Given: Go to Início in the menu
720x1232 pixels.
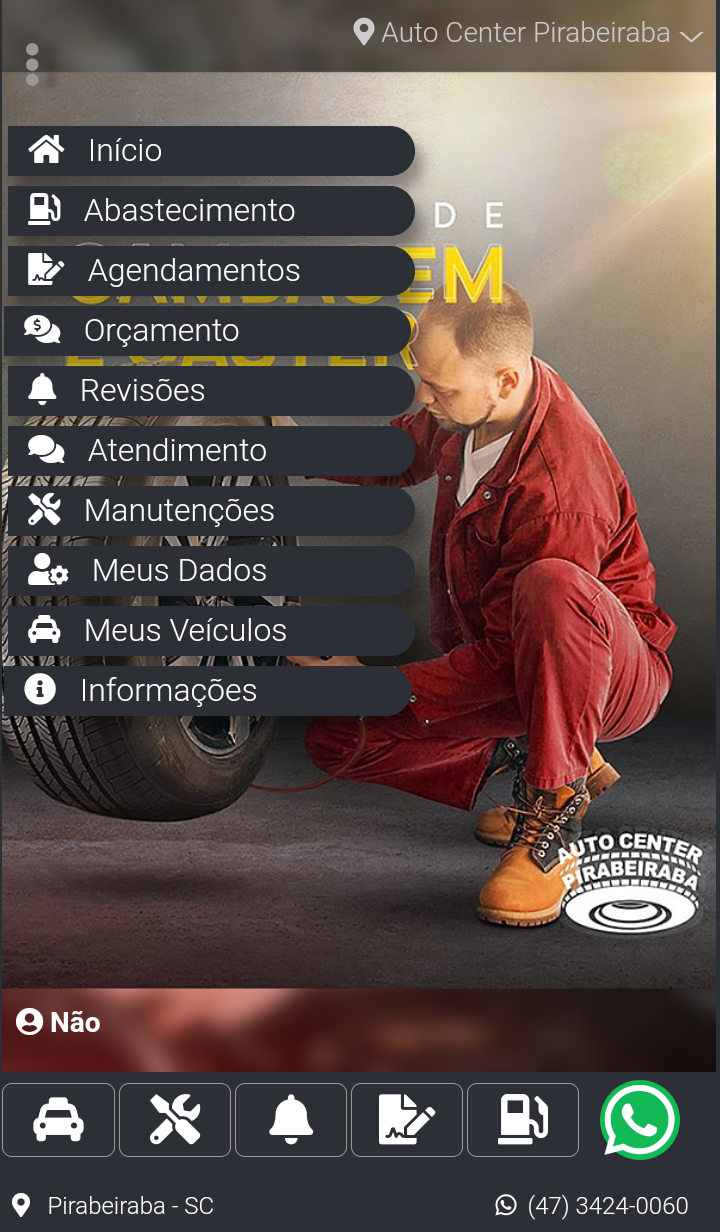Looking at the screenshot, I should click(x=210, y=151).
